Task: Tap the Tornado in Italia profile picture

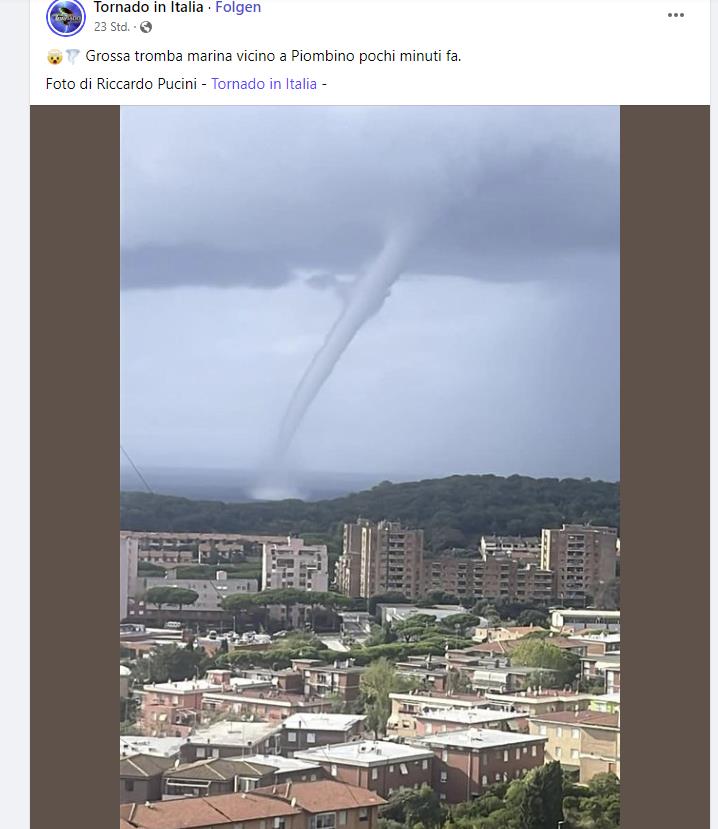Action: pyautogui.click(x=66, y=17)
